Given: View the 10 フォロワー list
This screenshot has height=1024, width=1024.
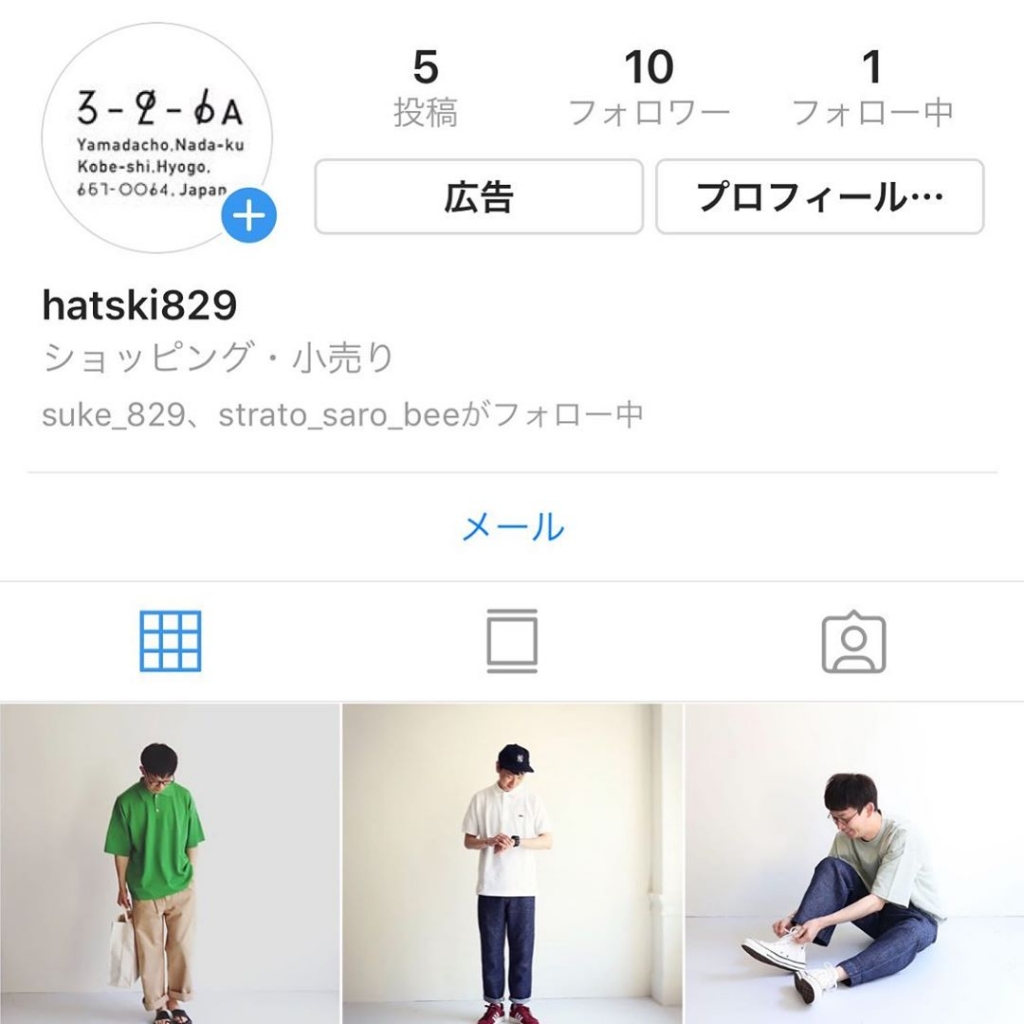Looking at the screenshot, I should [x=649, y=90].
